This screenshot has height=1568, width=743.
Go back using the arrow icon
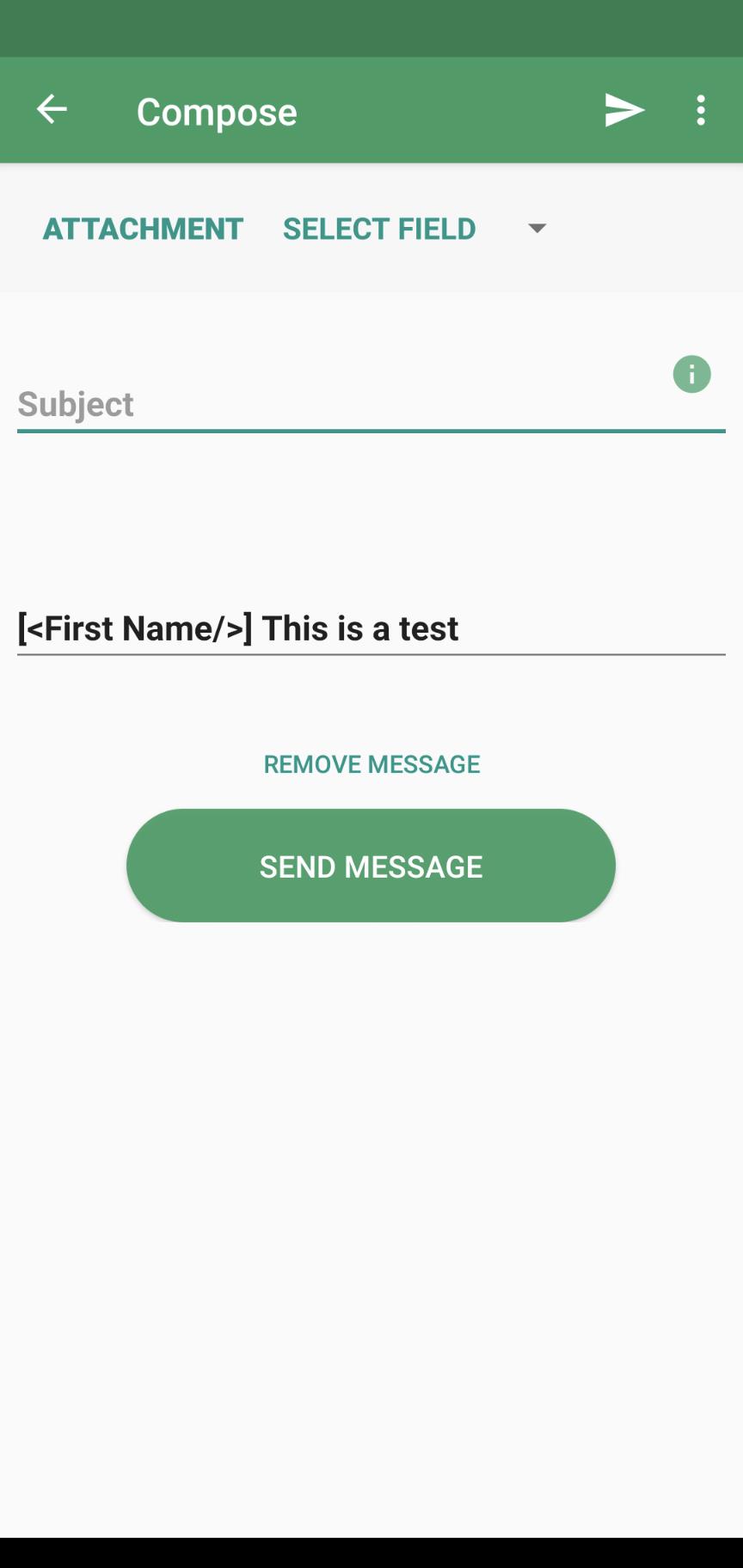tap(52, 110)
